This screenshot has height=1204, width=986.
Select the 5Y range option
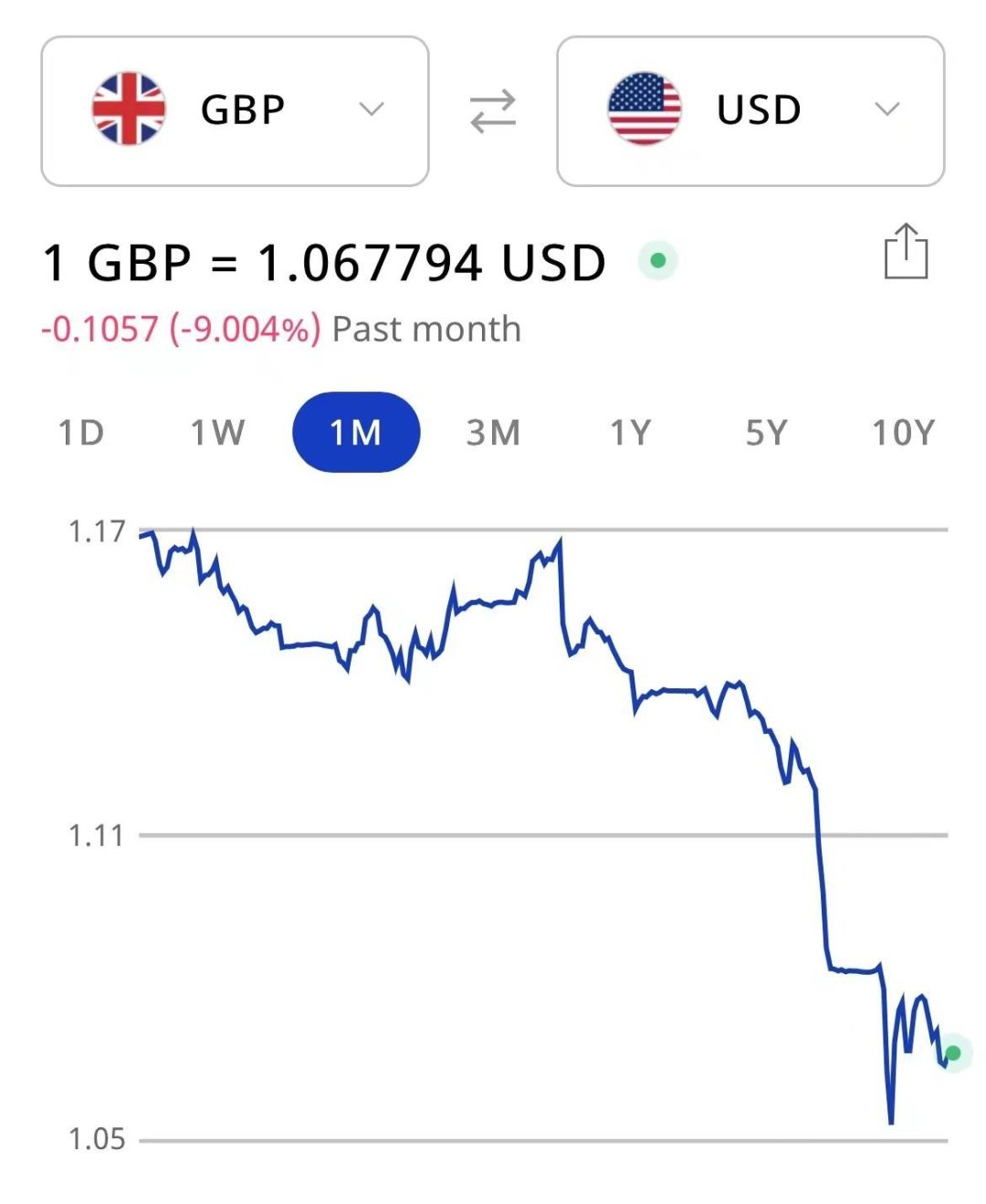tap(765, 433)
